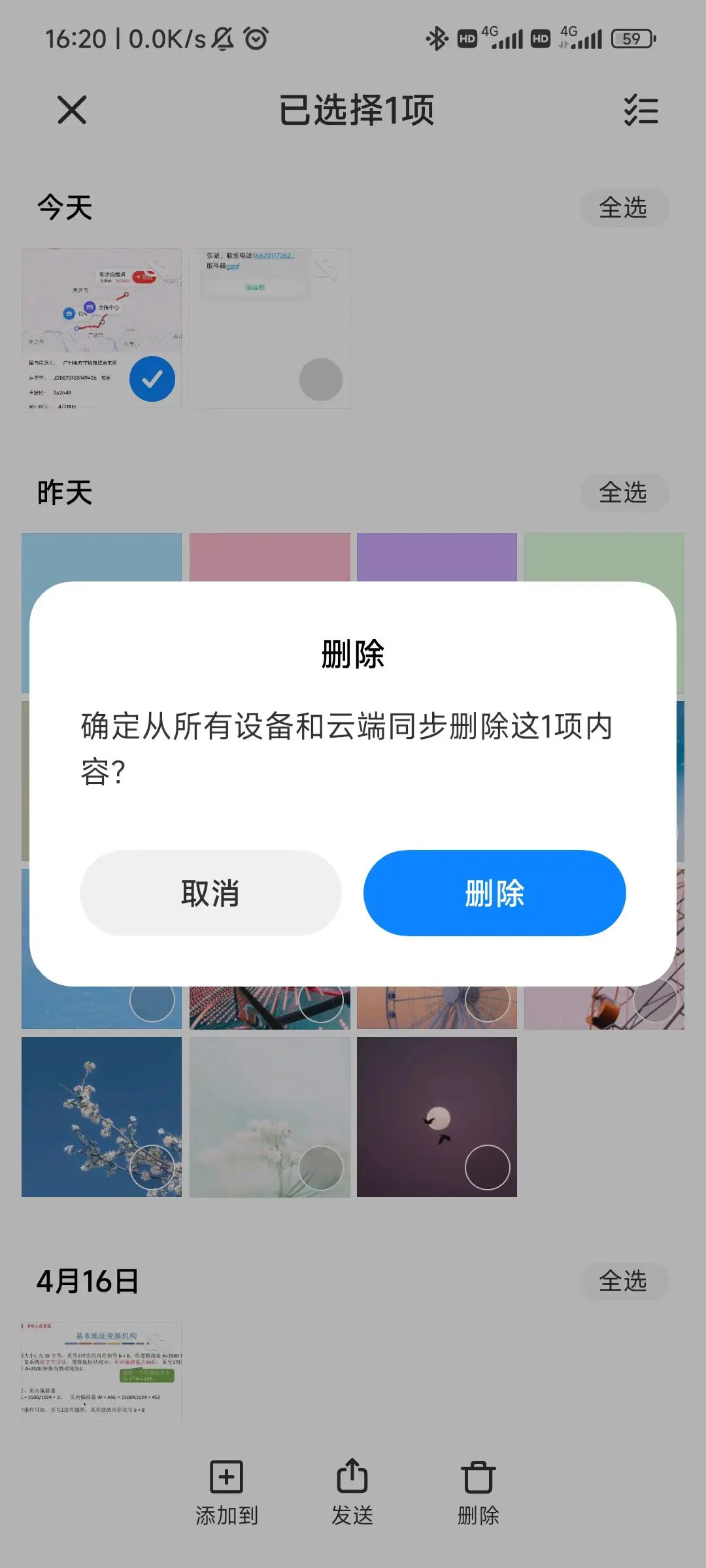The image size is (706, 1568).
Task: Select the 4月16日 lecture slide screenshot
Action: pos(101,1371)
